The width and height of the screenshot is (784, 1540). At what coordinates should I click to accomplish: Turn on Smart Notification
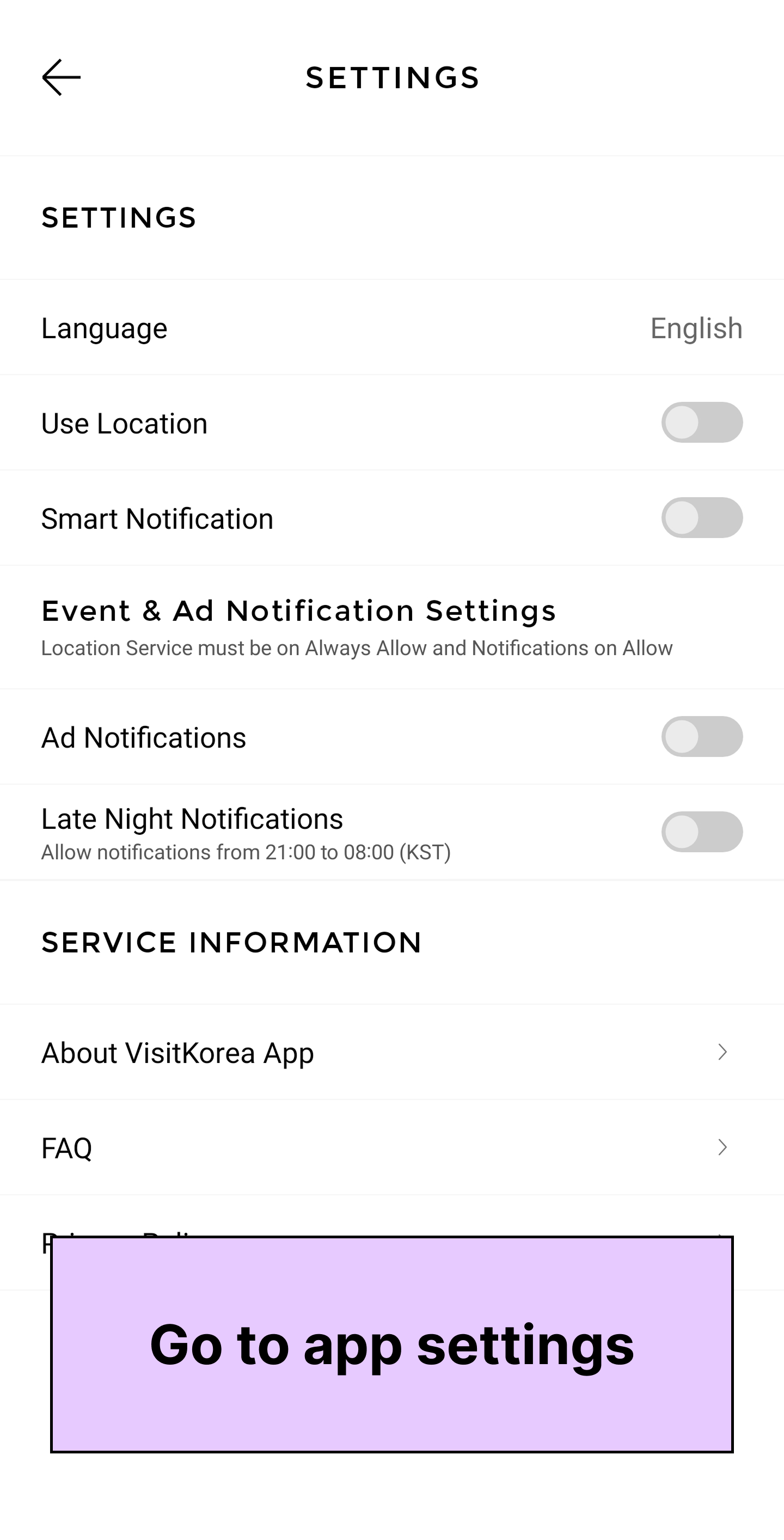click(x=703, y=518)
